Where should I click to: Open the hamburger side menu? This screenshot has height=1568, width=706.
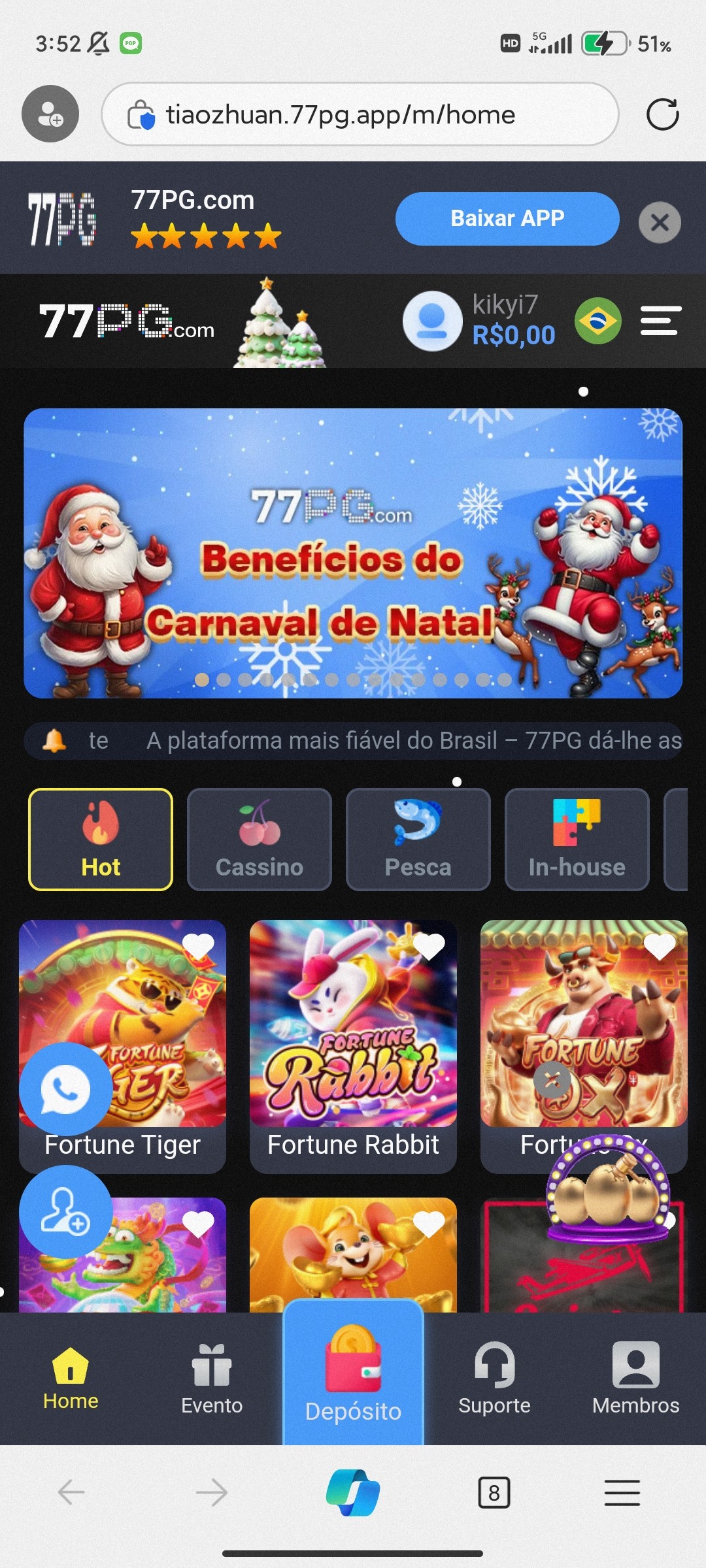tap(660, 321)
